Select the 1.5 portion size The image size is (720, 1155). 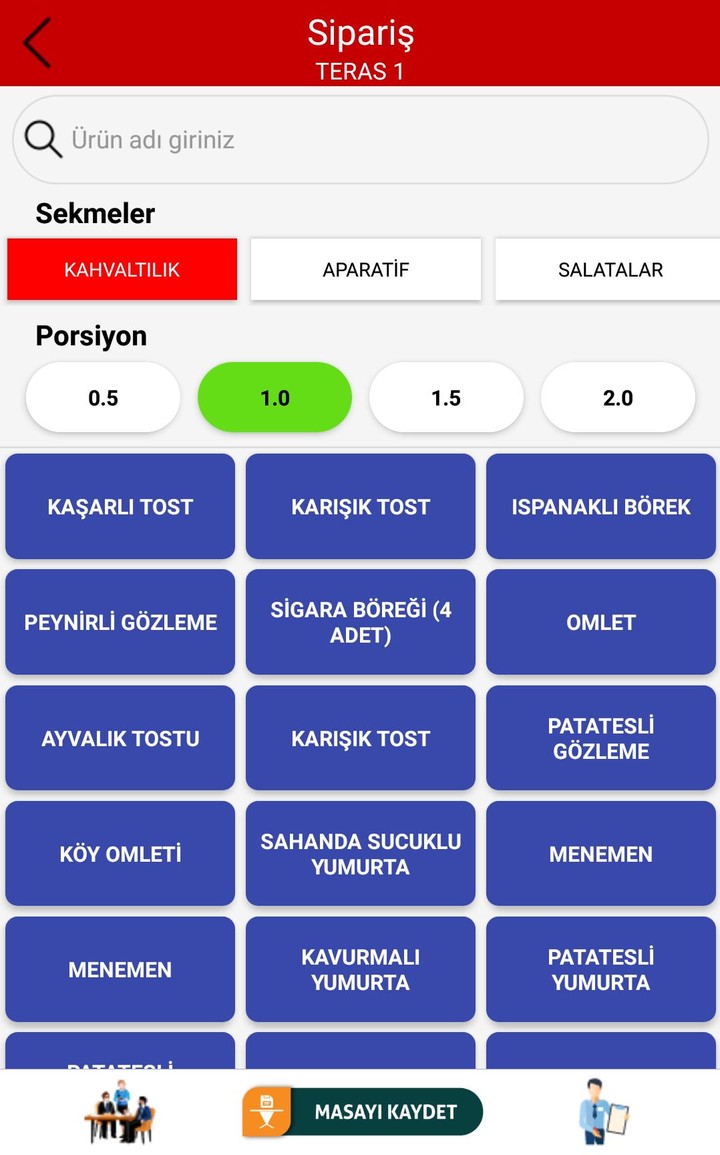tap(446, 397)
